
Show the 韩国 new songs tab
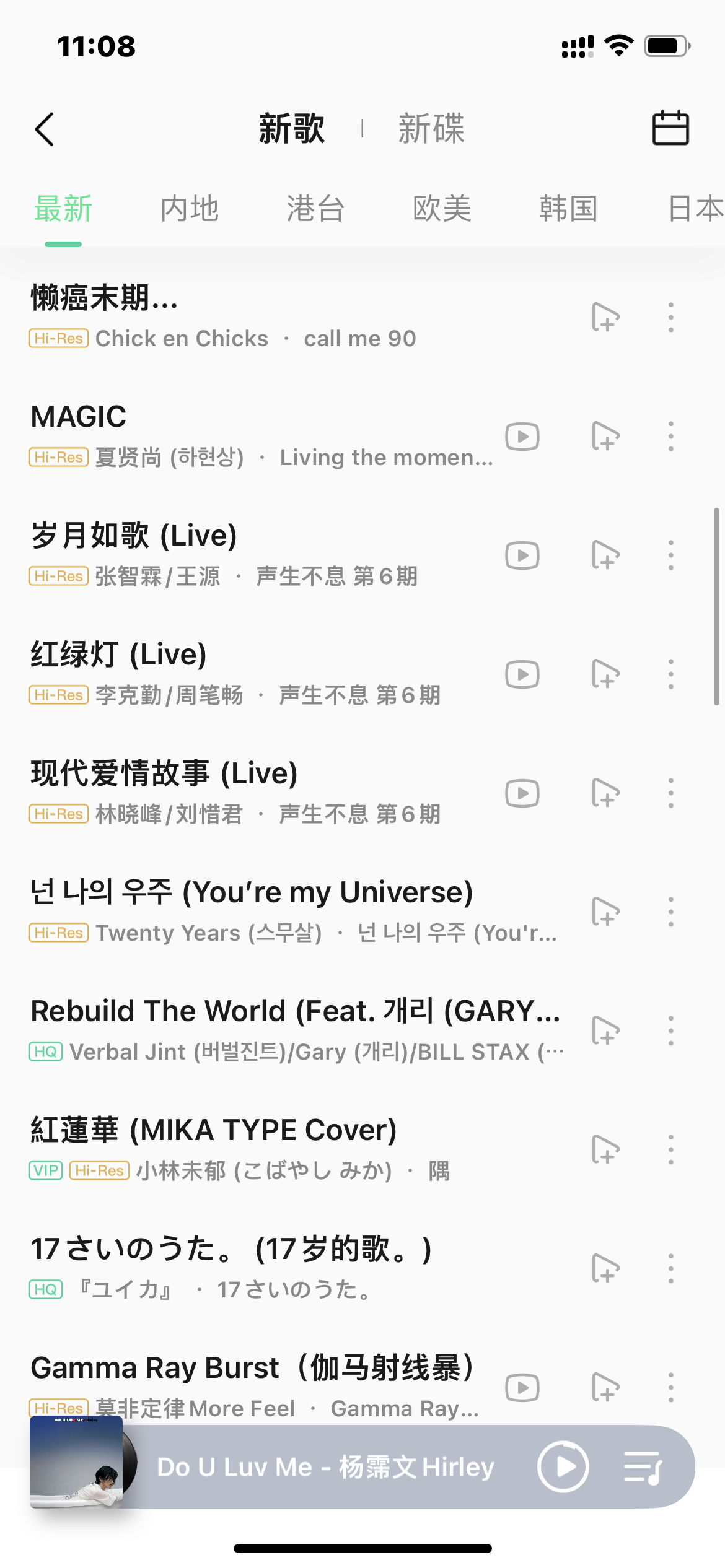click(568, 209)
